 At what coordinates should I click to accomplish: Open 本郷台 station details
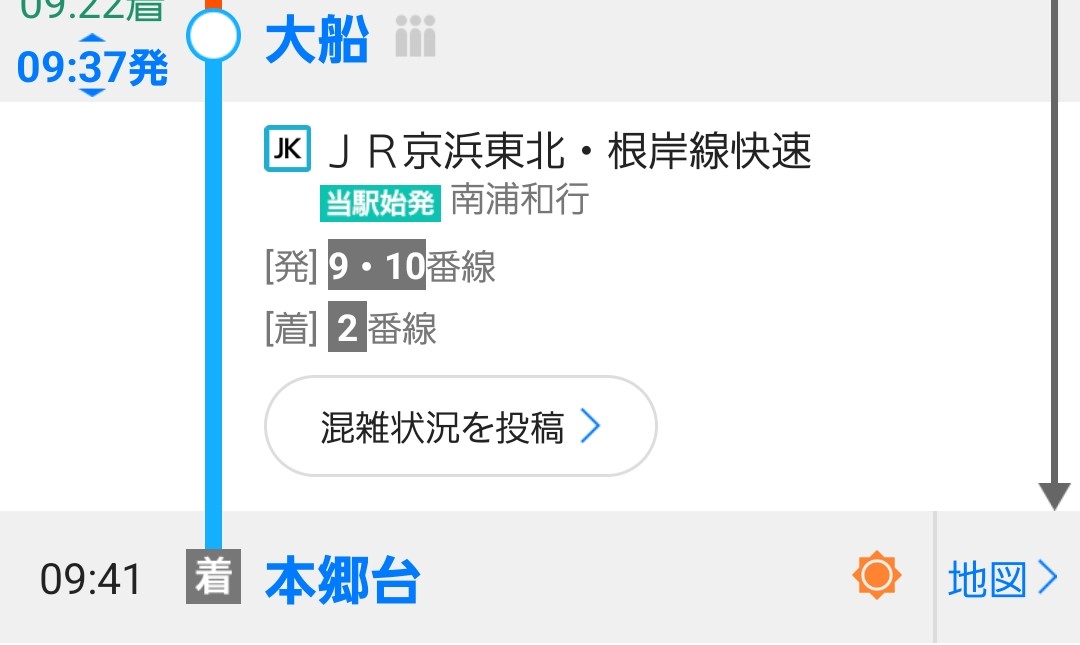click(x=342, y=581)
